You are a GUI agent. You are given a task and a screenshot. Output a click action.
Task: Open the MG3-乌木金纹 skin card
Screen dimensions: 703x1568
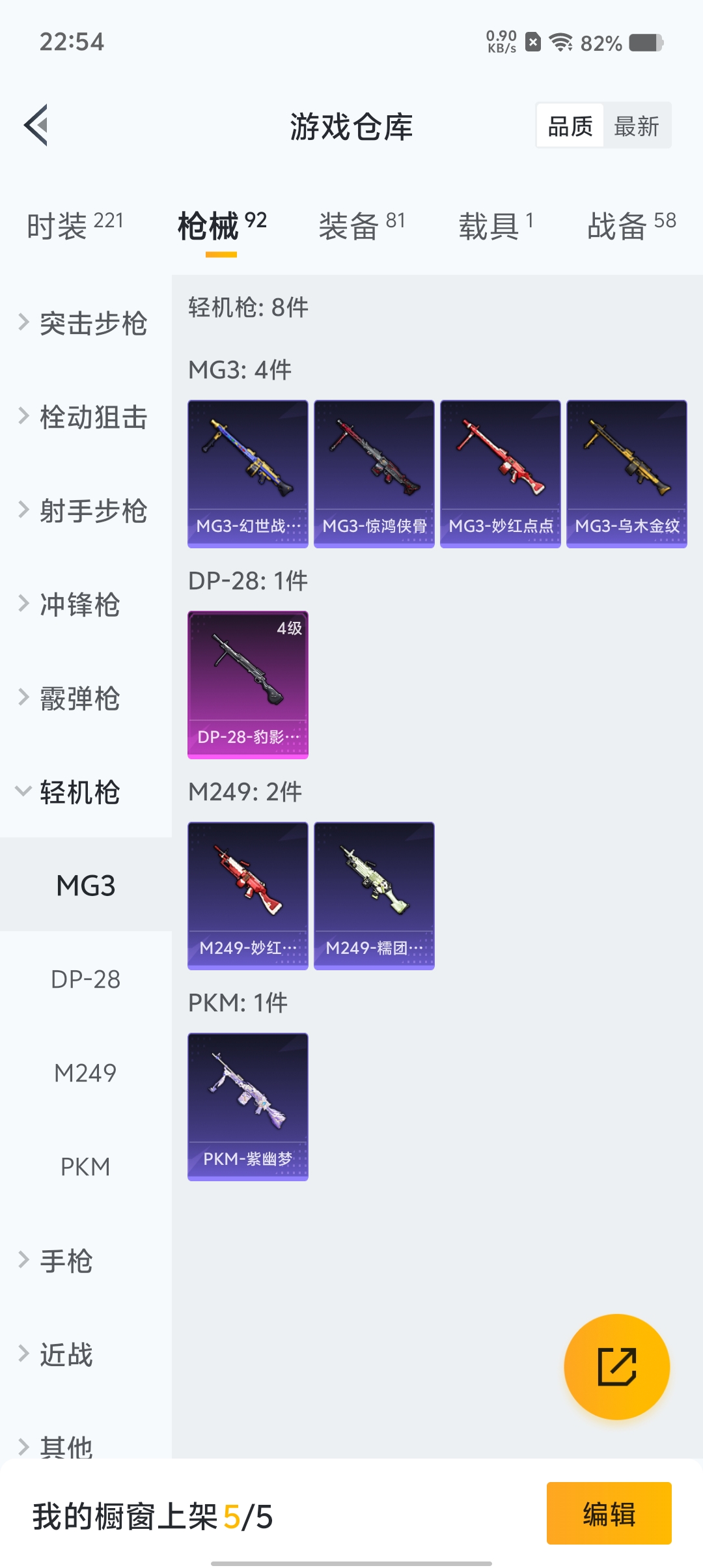click(626, 473)
